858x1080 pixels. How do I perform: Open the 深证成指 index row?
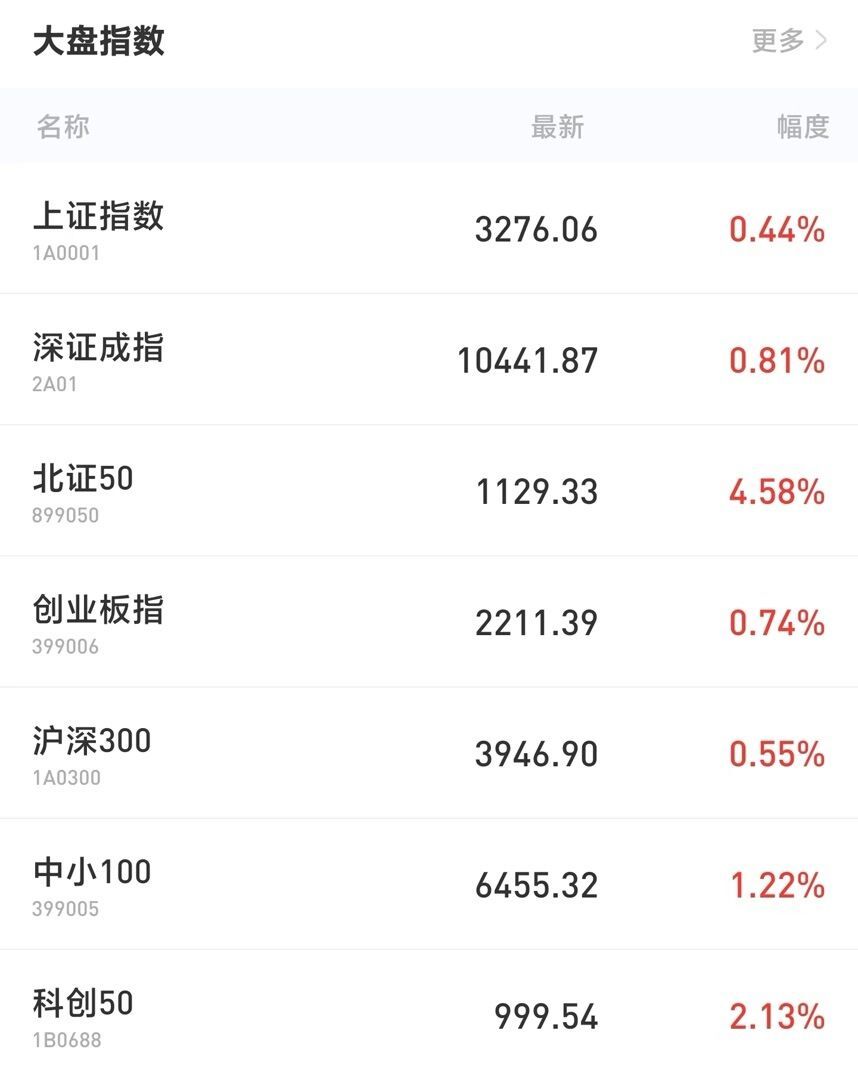tap(429, 360)
